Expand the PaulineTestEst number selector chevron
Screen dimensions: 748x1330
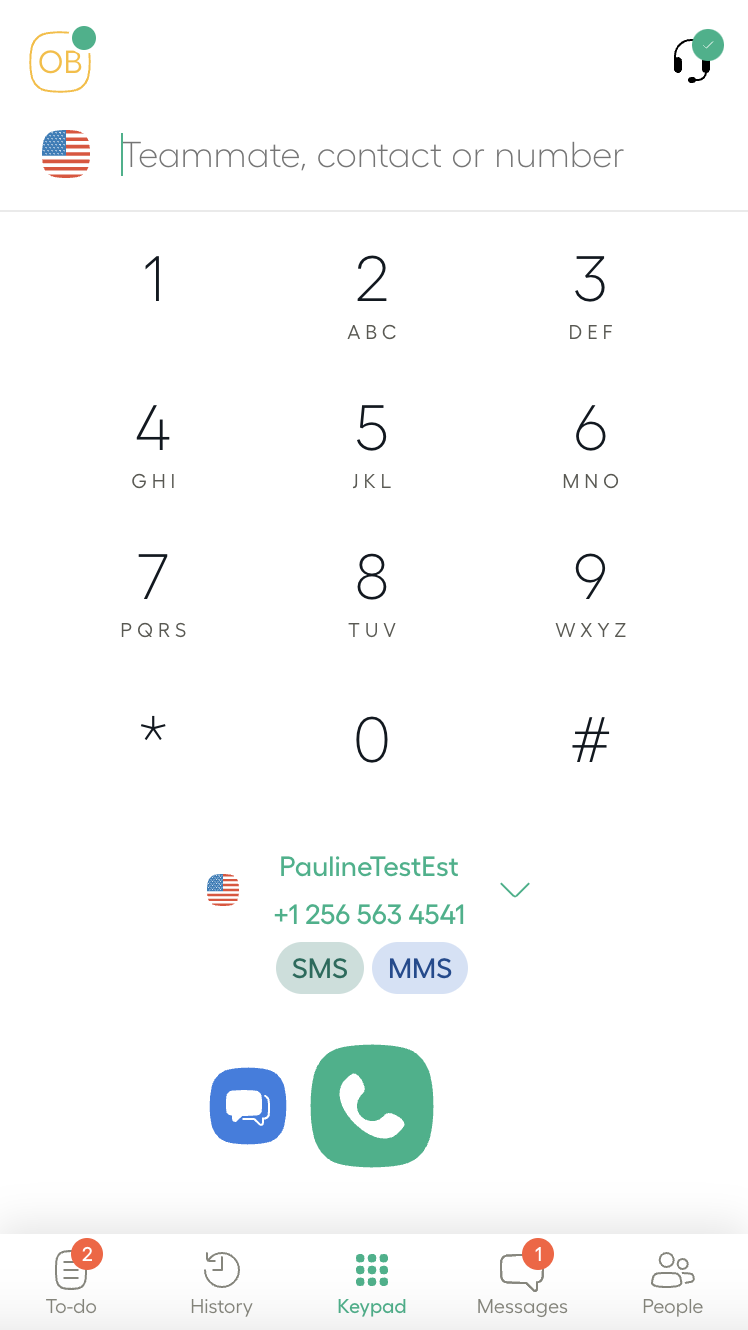[514, 890]
